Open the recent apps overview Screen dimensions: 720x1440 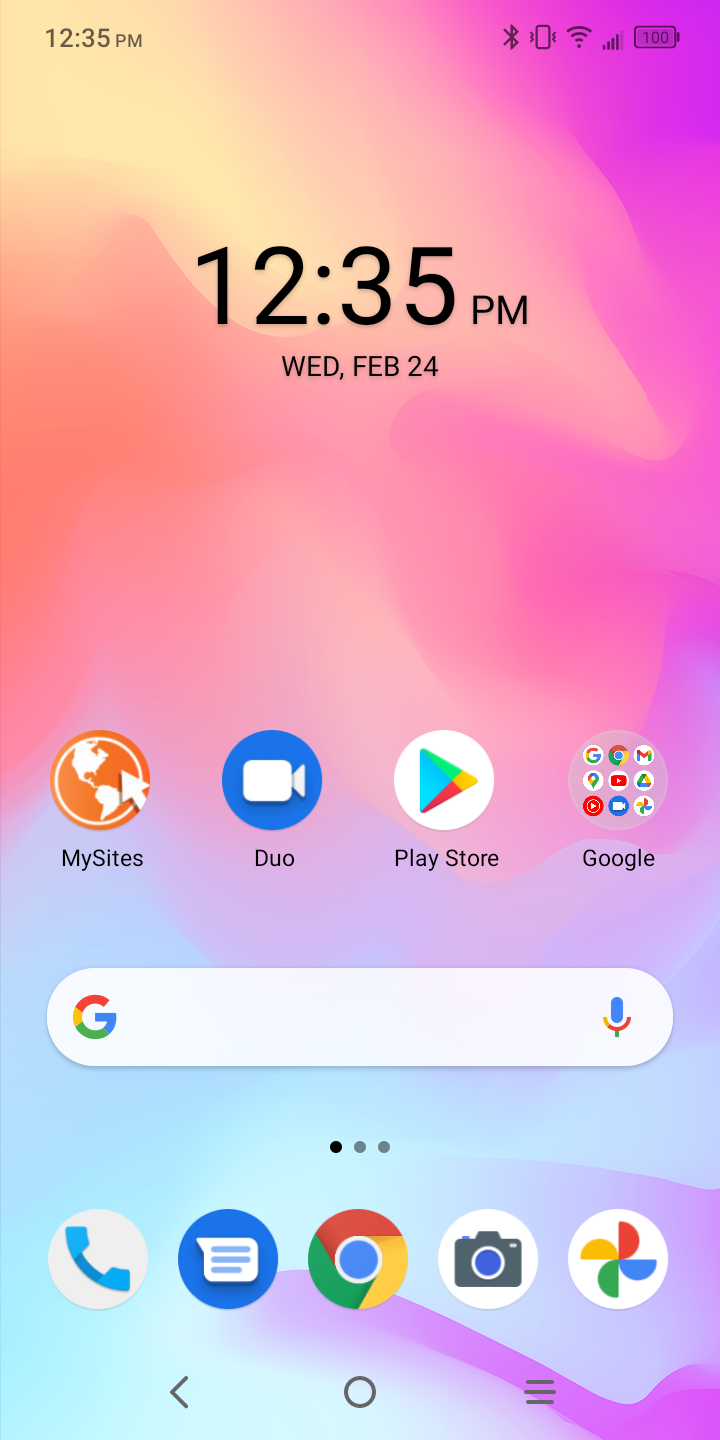[x=539, y=1391]
